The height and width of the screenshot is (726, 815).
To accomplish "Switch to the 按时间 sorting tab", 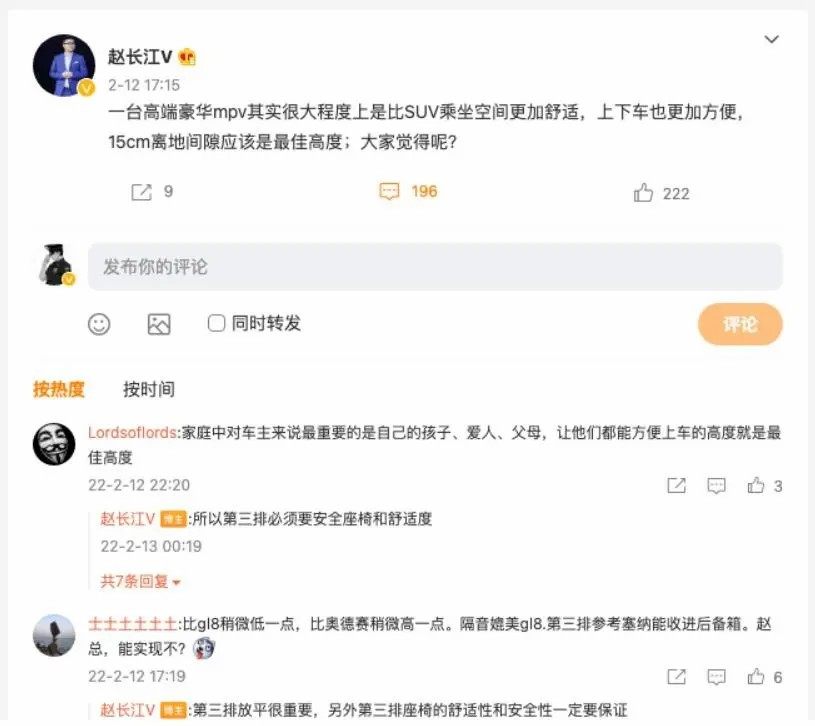I will pos(149,389).
